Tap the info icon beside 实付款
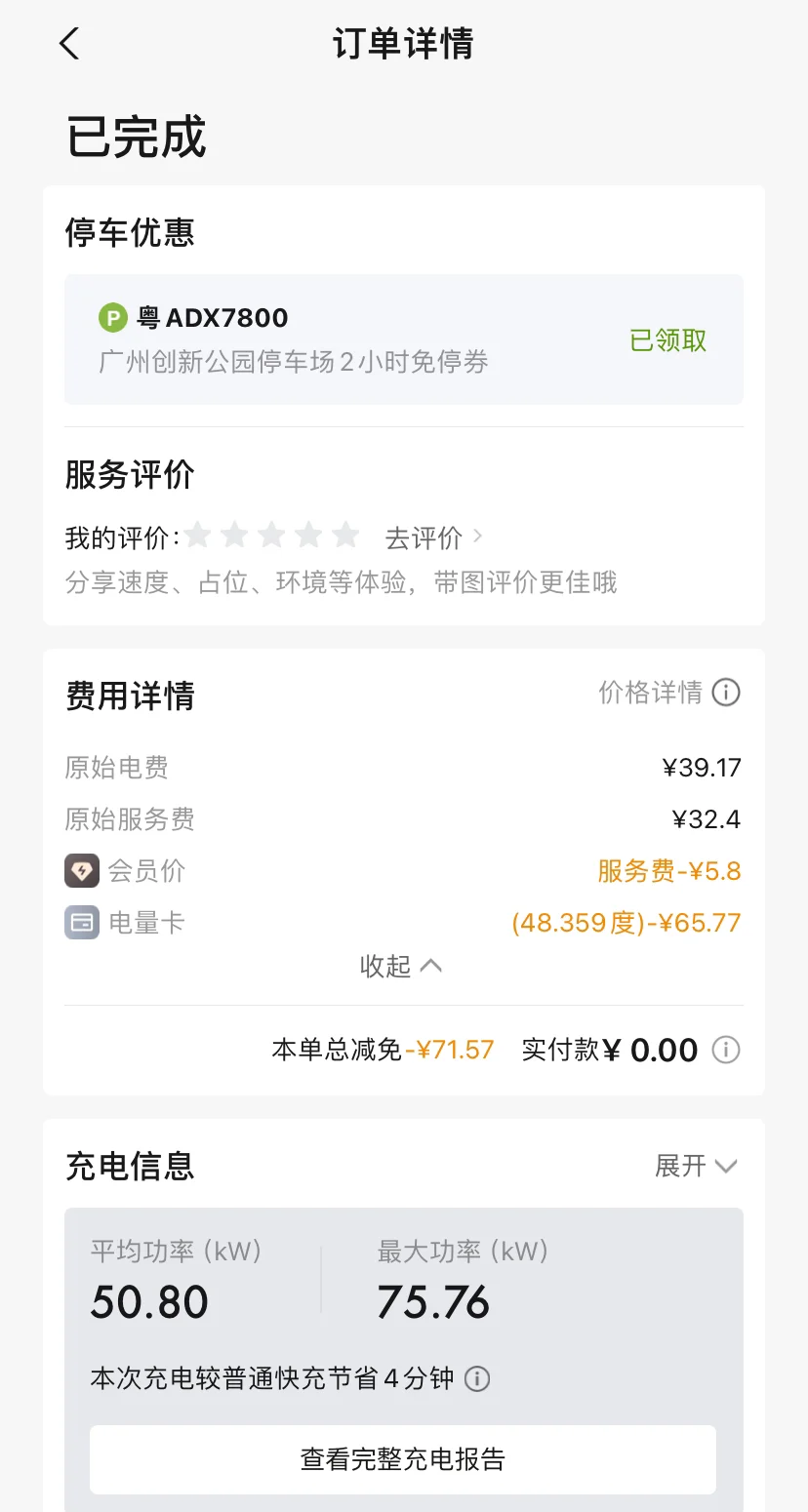Screen dimensions: 808x1512 725,1051
